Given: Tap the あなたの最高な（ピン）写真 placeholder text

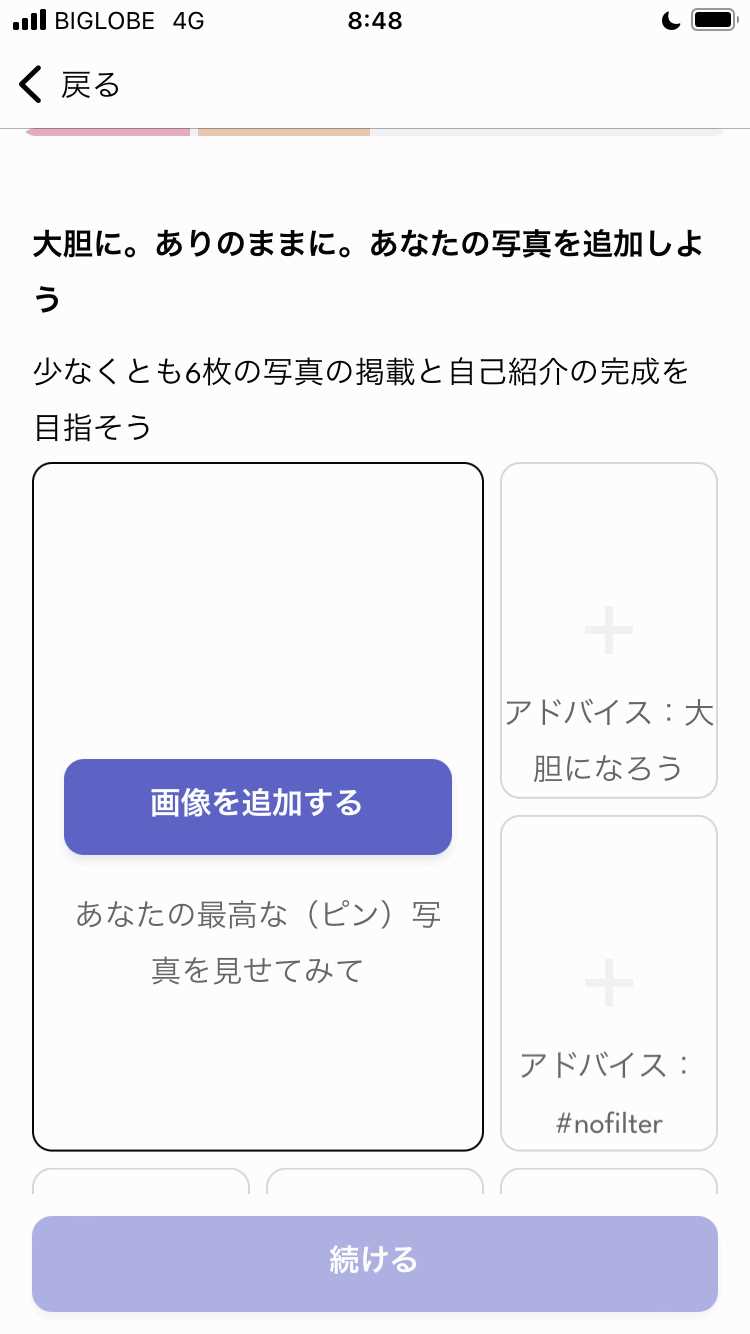Looking at the screenshot, I should [x=257, y=942].
